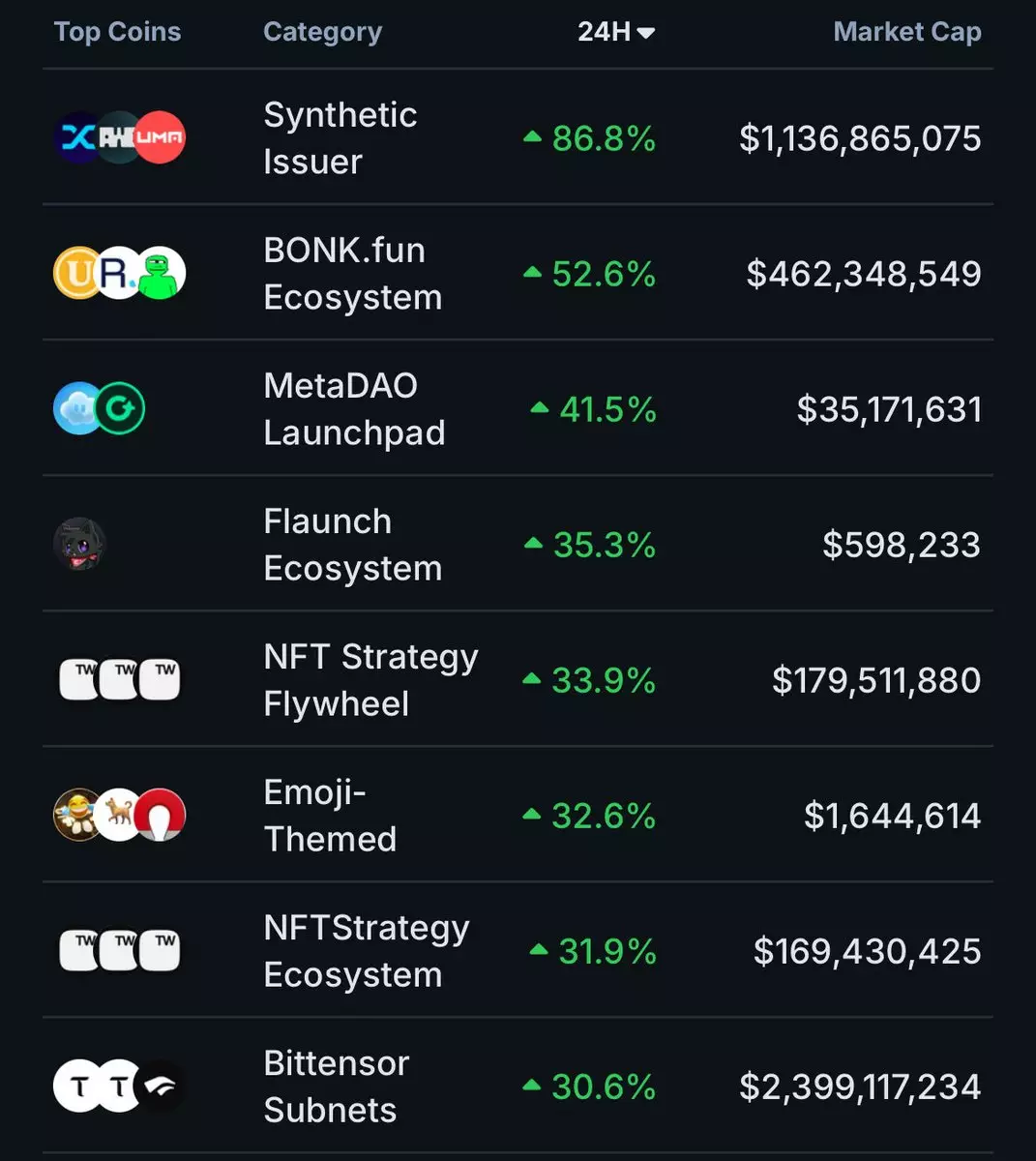Screen dimensions: 1036x1161
Task: Open the Synthetic Issuer category
Action: pos(340,138)
